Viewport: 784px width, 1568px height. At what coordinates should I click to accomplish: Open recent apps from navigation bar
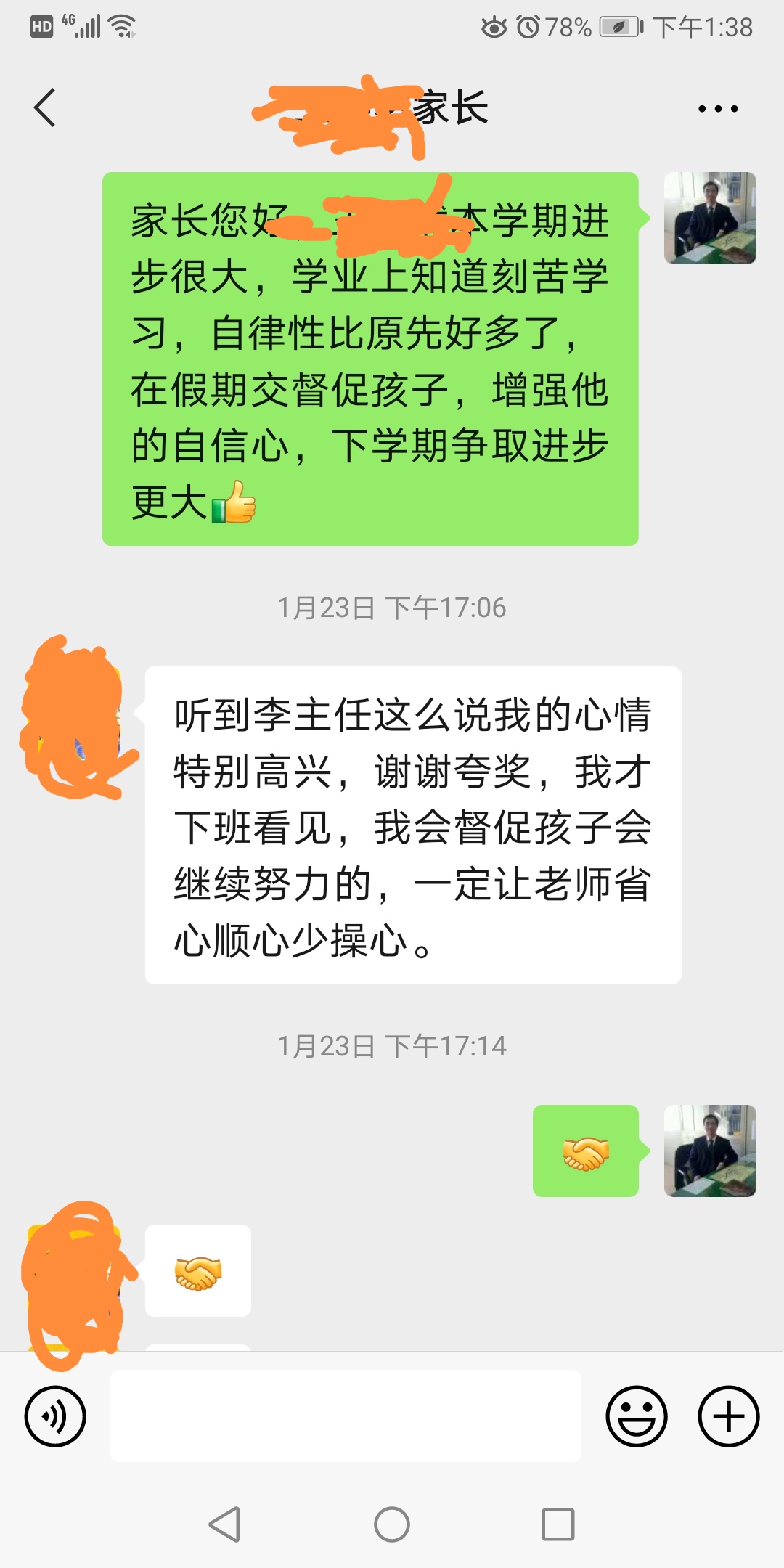(x=558, y=1524)
